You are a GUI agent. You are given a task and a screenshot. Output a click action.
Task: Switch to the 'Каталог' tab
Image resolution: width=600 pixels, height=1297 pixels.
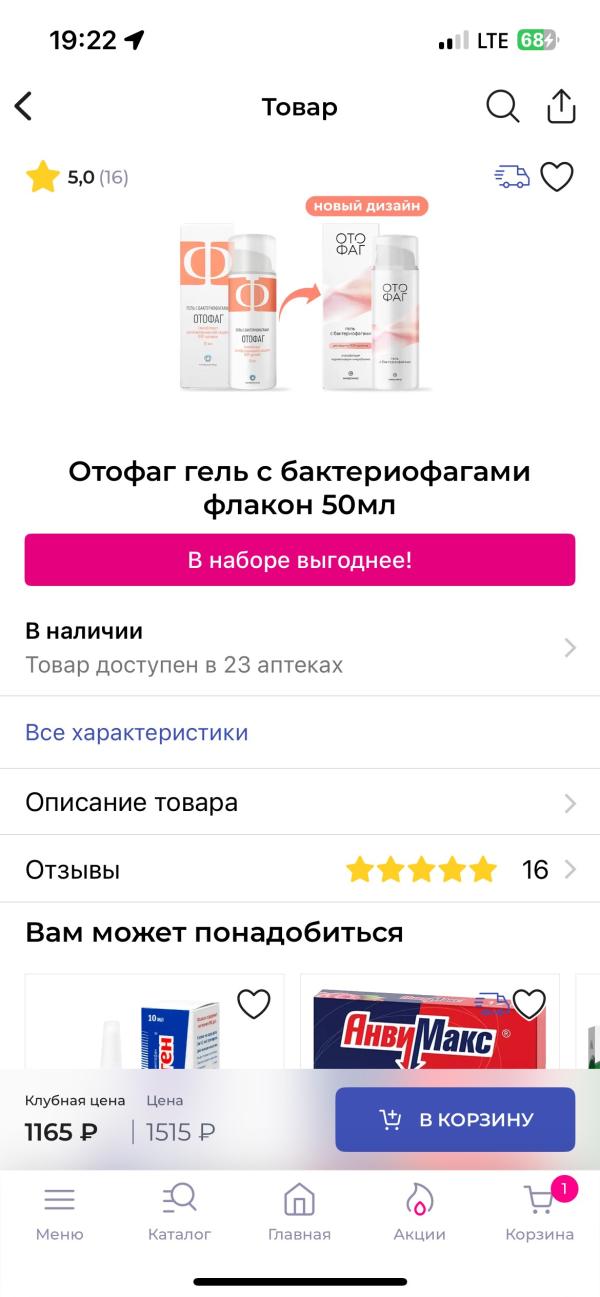[180, 1212]
